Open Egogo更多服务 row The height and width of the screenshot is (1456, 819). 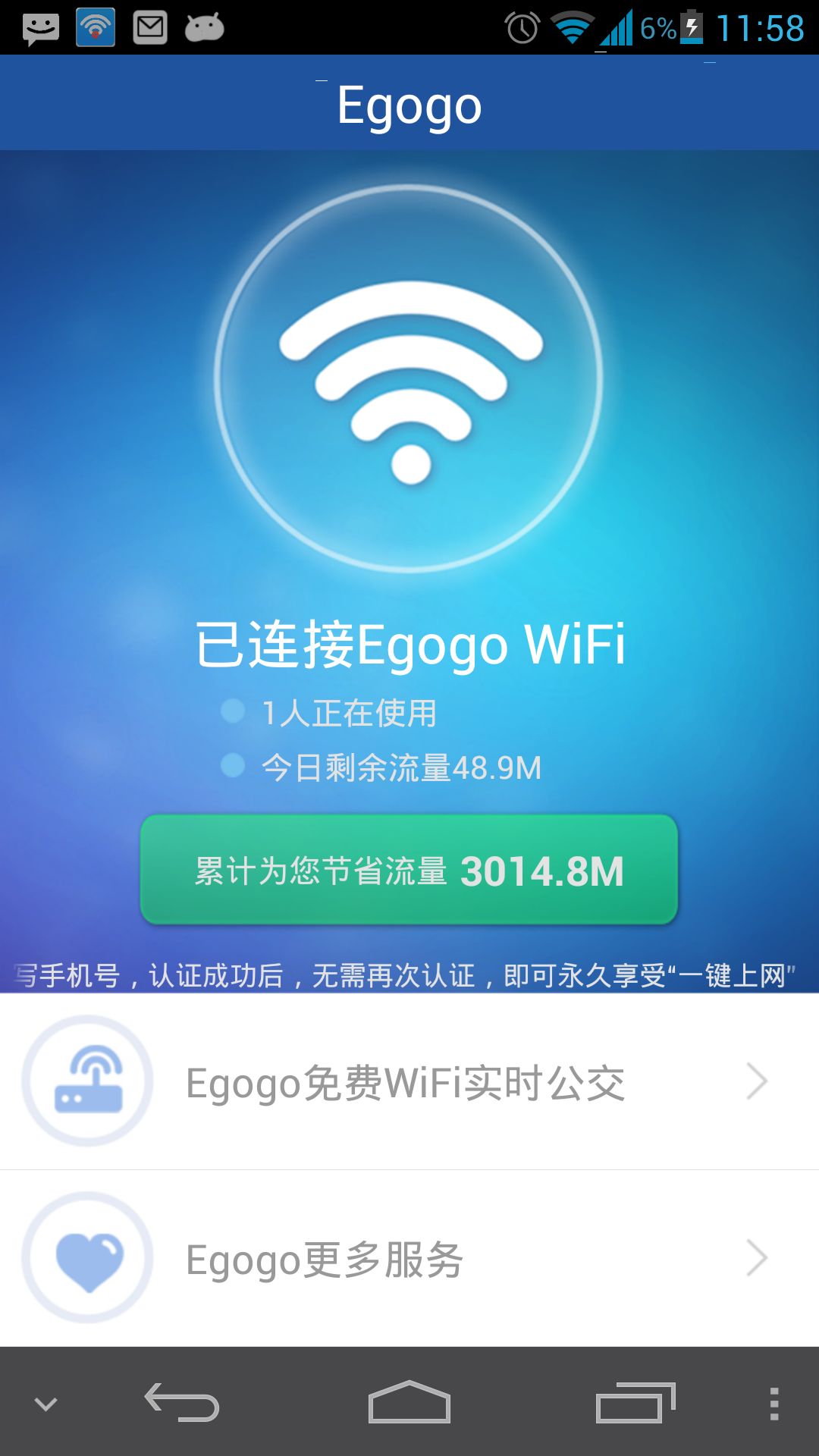[409, 1258]
